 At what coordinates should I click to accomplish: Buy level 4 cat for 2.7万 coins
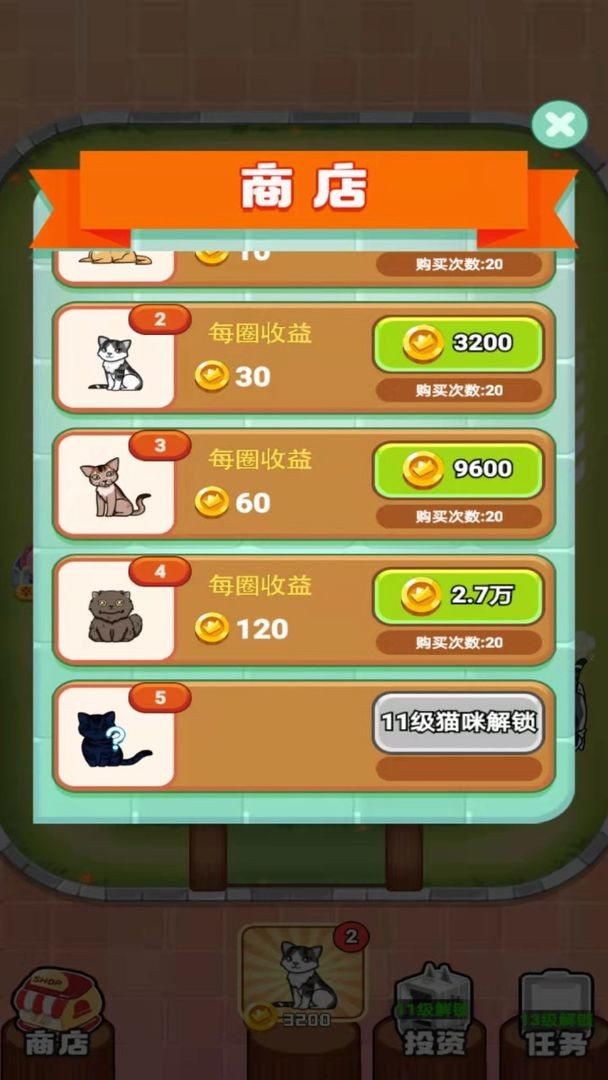(458, 595)
